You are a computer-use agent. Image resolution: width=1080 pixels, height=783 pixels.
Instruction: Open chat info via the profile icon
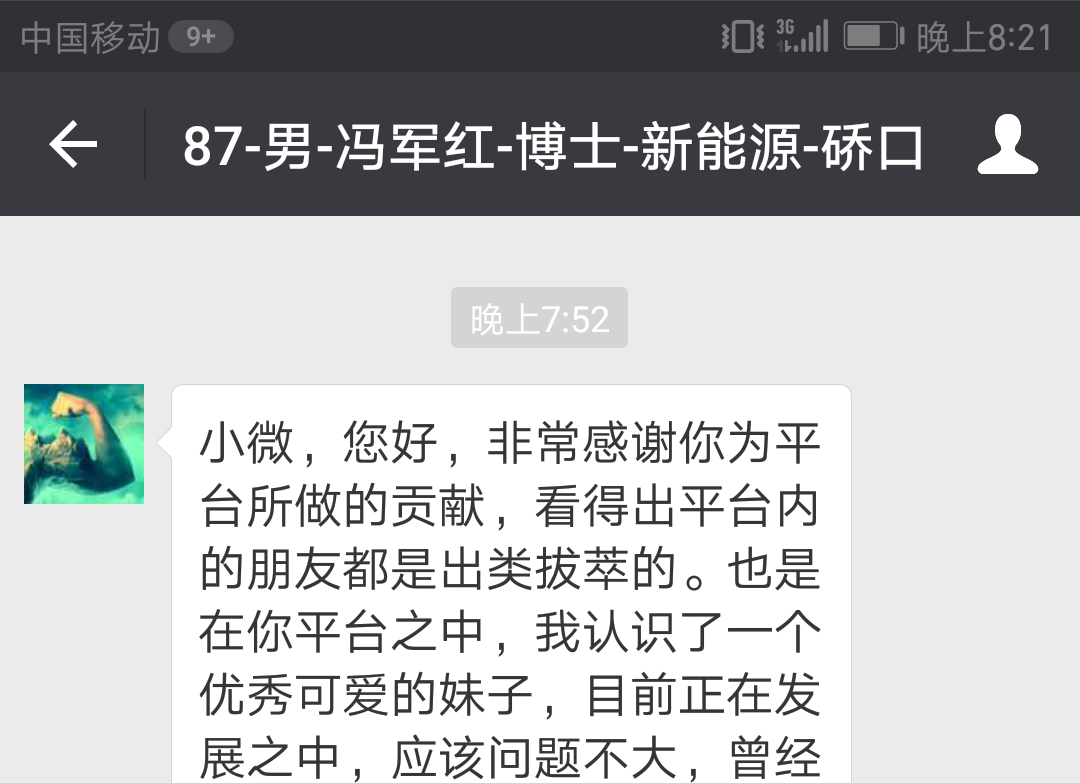pyautogui.click(x=1007, y=146)
